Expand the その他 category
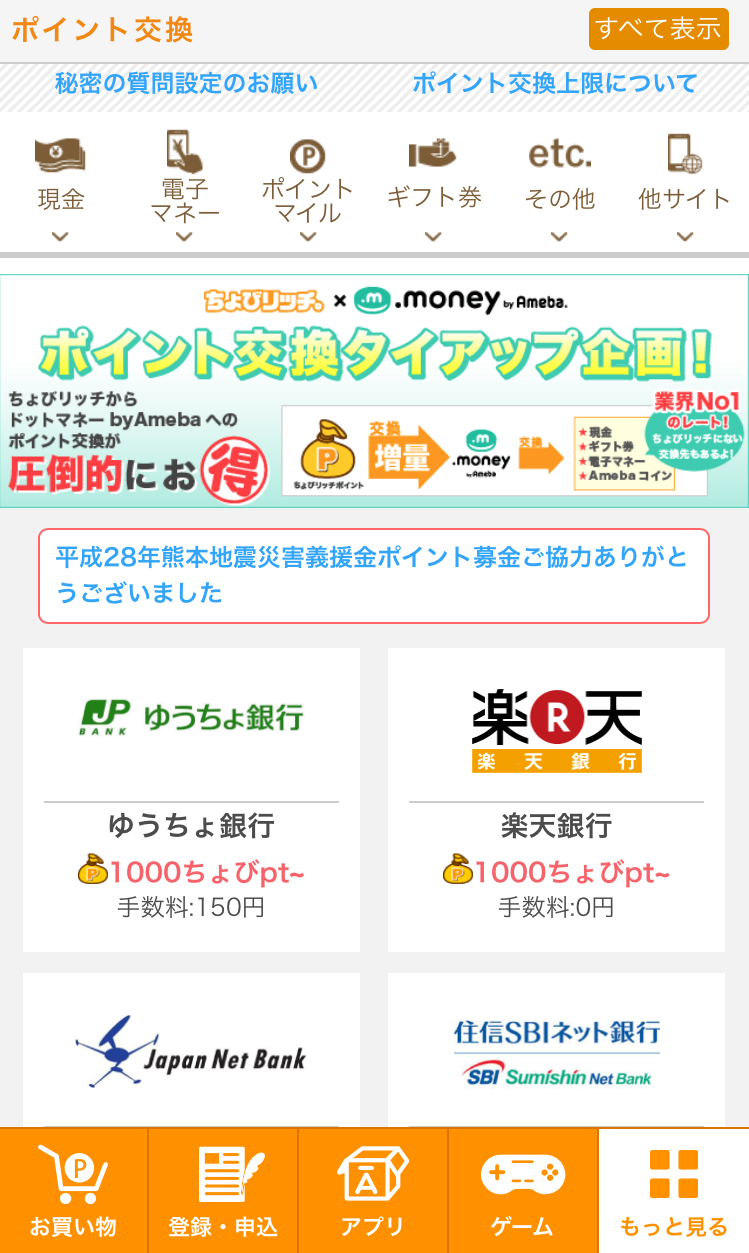The height and width of the screenshot is (1253, 749). click(x=559, y=188)
